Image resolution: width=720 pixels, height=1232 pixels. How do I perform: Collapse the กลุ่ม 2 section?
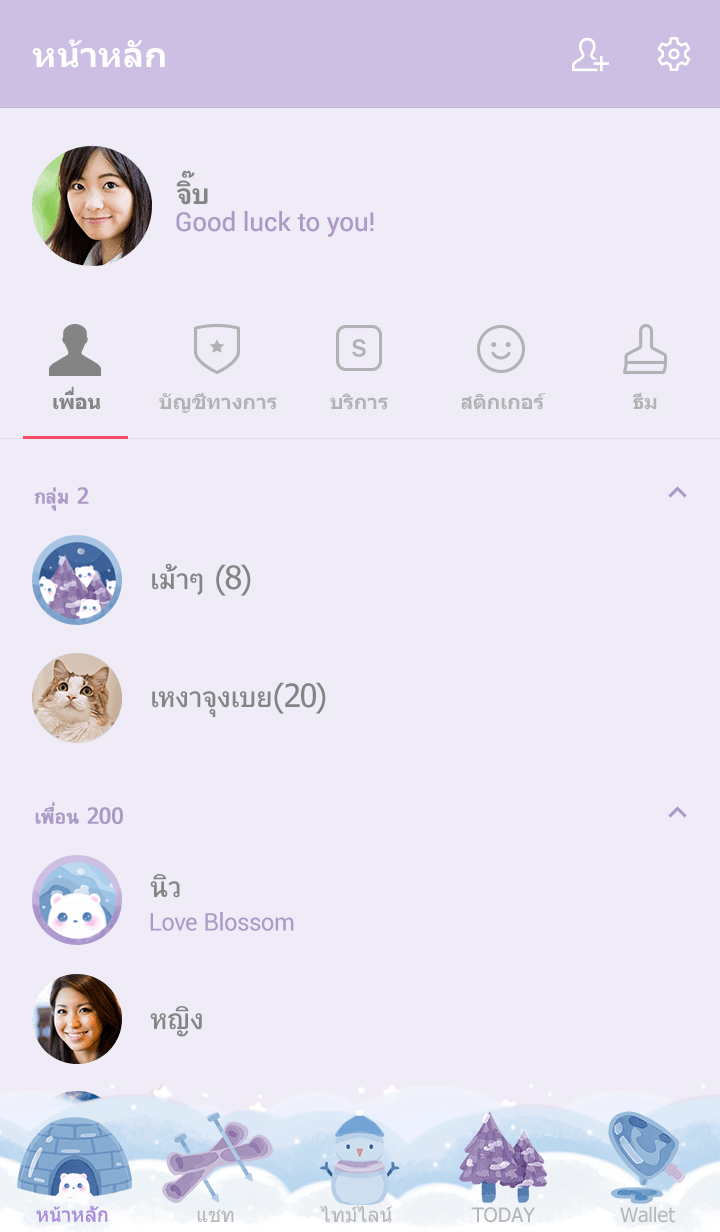click(x=677, y=493)
